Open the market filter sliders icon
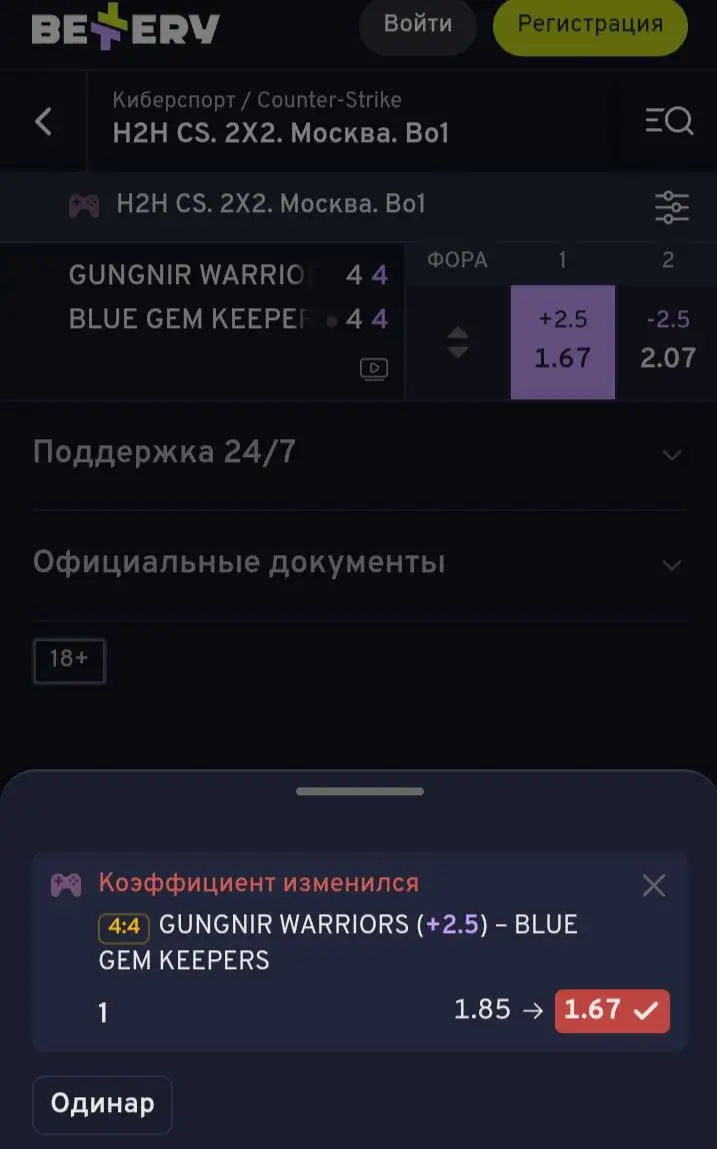717x1149 pixels. [x=671, y=207]
